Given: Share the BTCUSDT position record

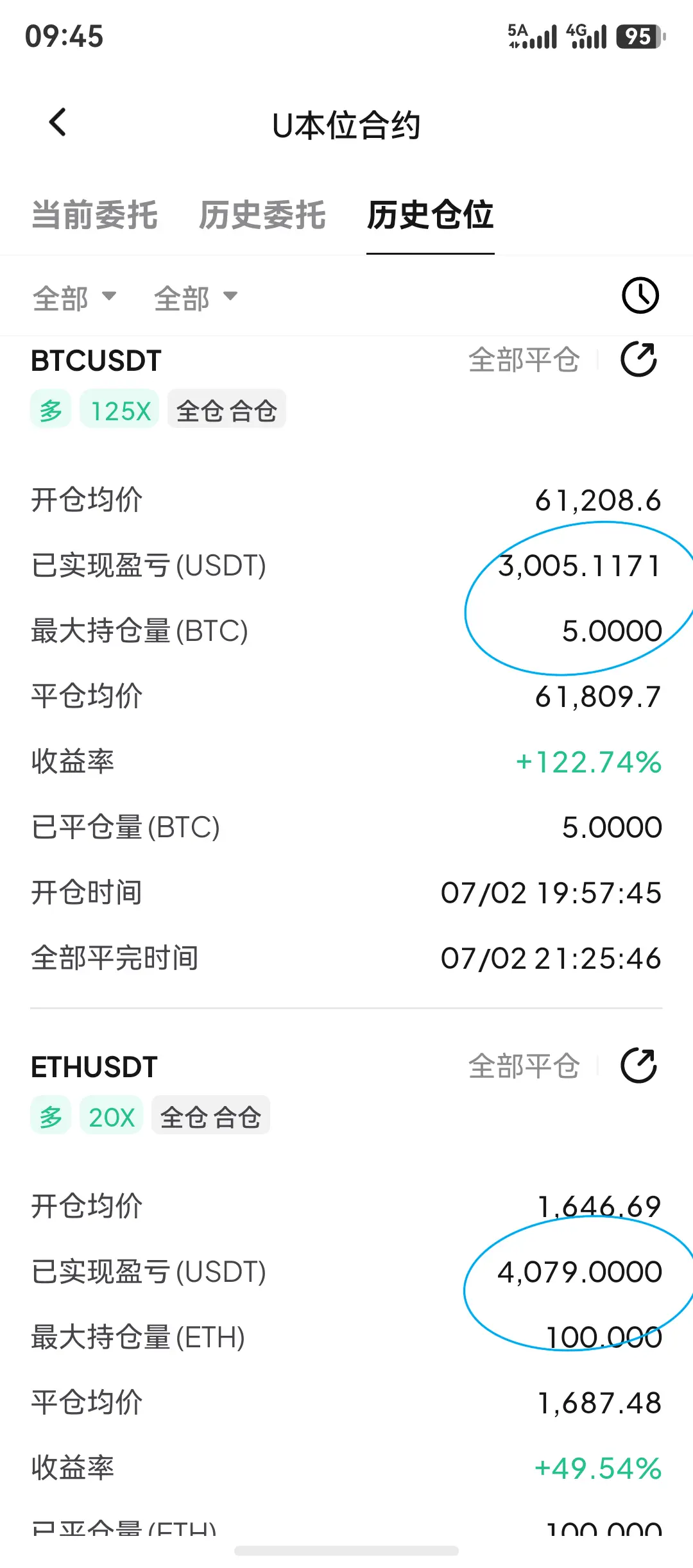Looking at the screenshot, I should 638,359.
